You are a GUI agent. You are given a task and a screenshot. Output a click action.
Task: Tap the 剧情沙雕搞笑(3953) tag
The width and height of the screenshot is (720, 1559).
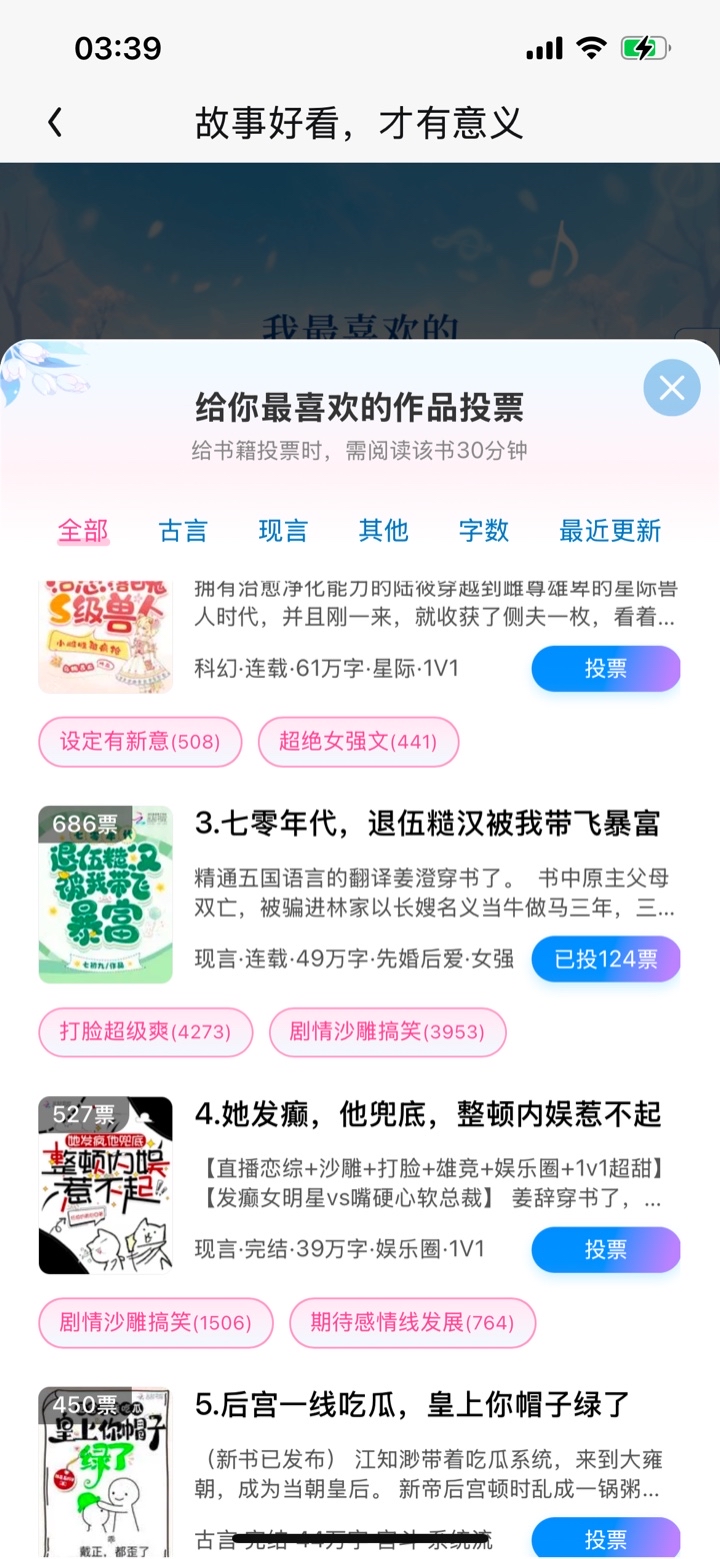387,1032
